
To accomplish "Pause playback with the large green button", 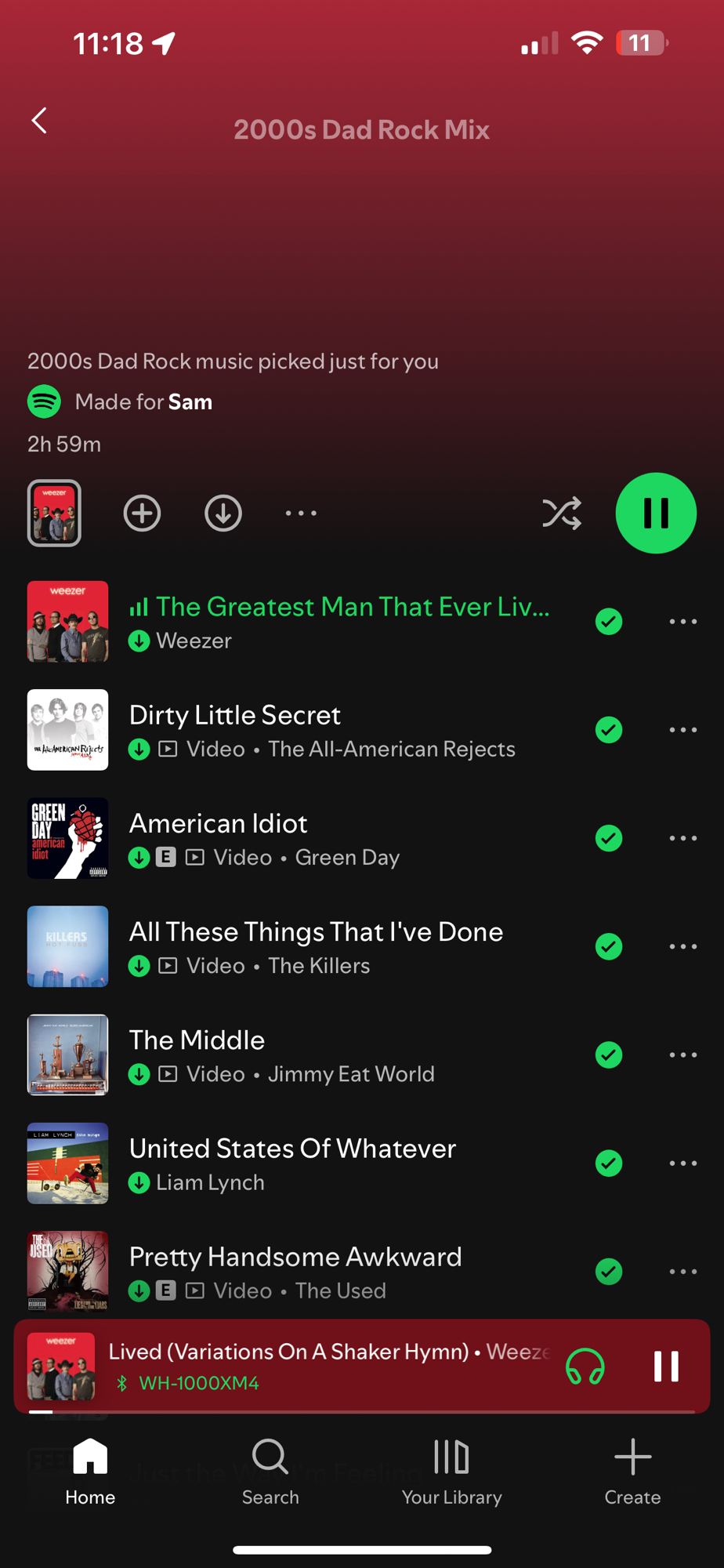I will 656,514.
